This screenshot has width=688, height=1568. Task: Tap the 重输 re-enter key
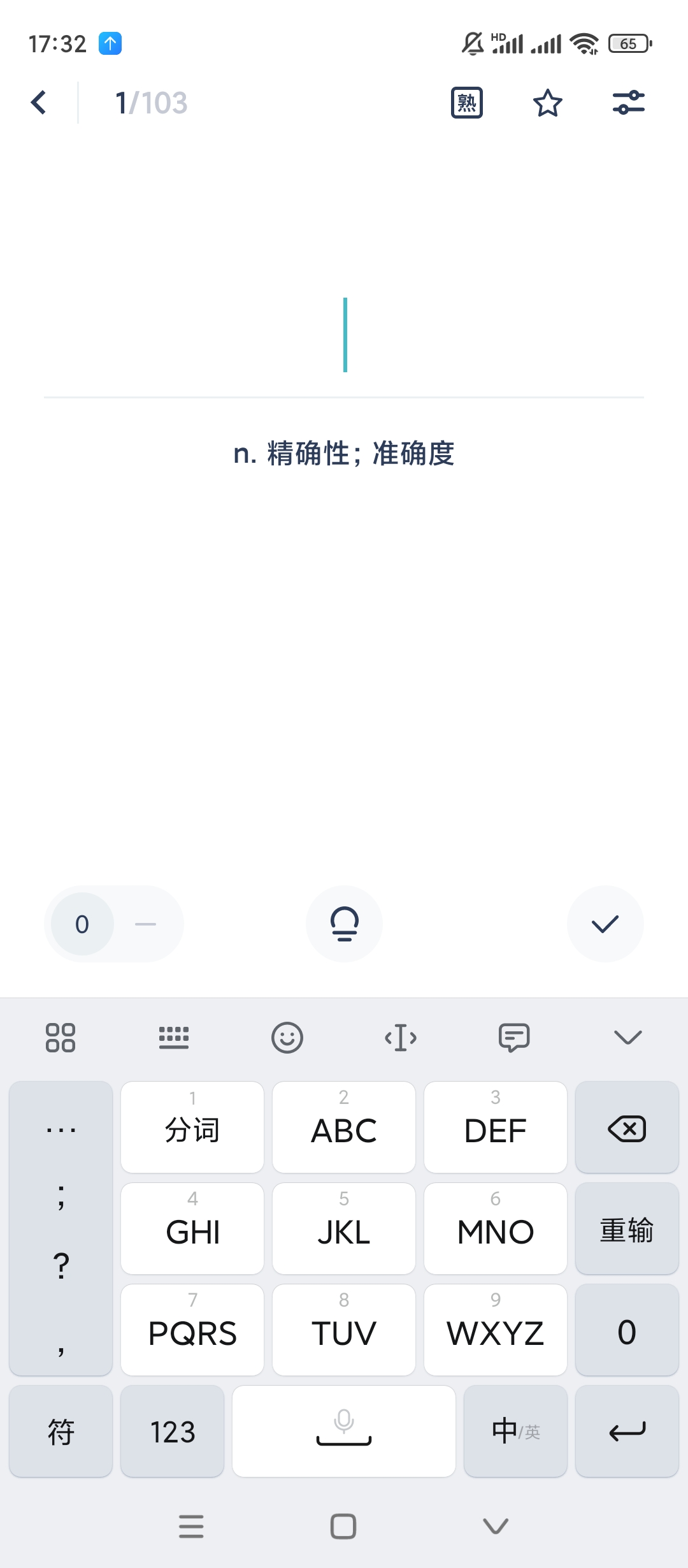pos(627,1229)
